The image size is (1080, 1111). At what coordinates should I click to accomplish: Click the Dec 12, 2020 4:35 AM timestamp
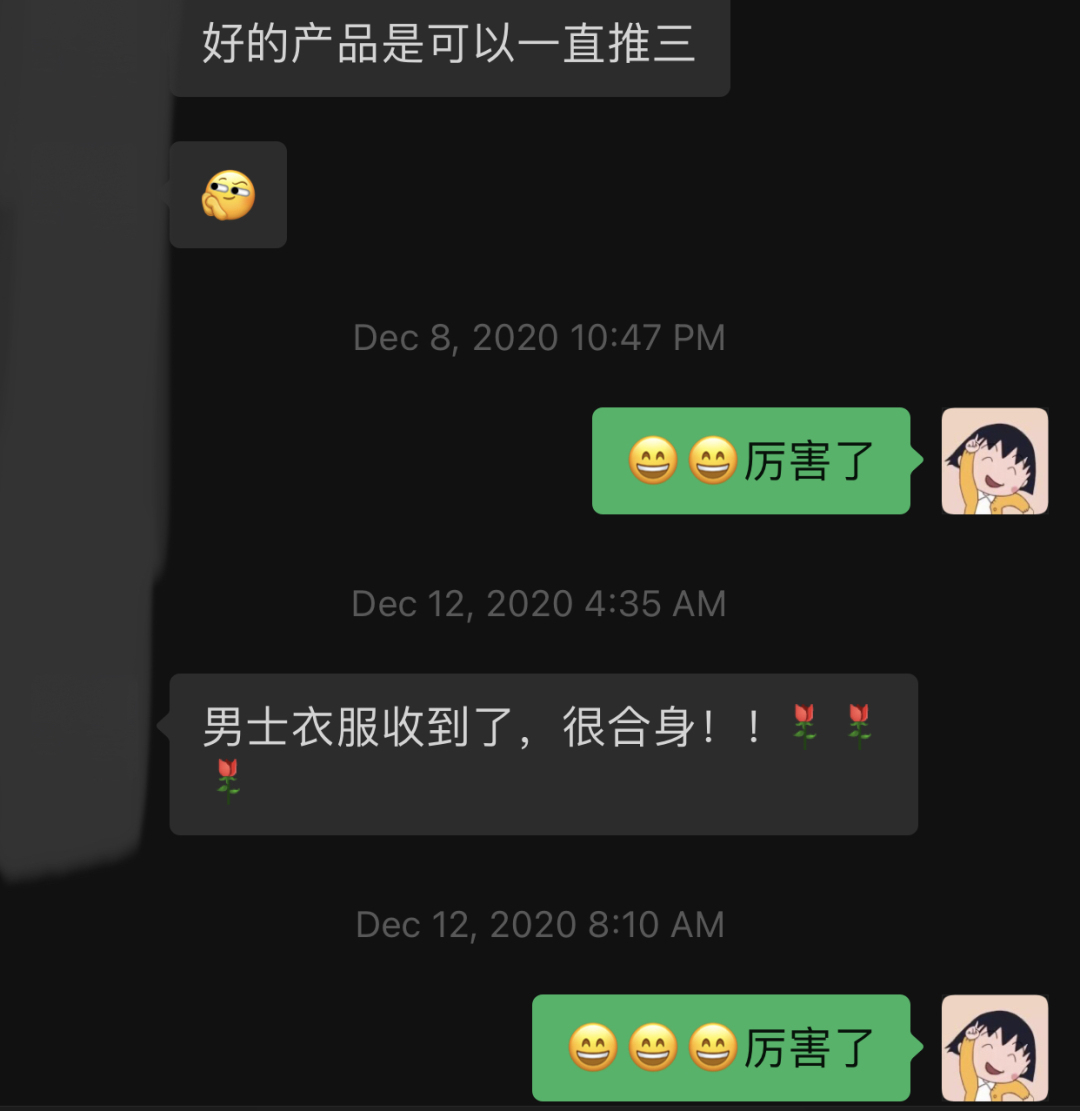tap(538, 602)
